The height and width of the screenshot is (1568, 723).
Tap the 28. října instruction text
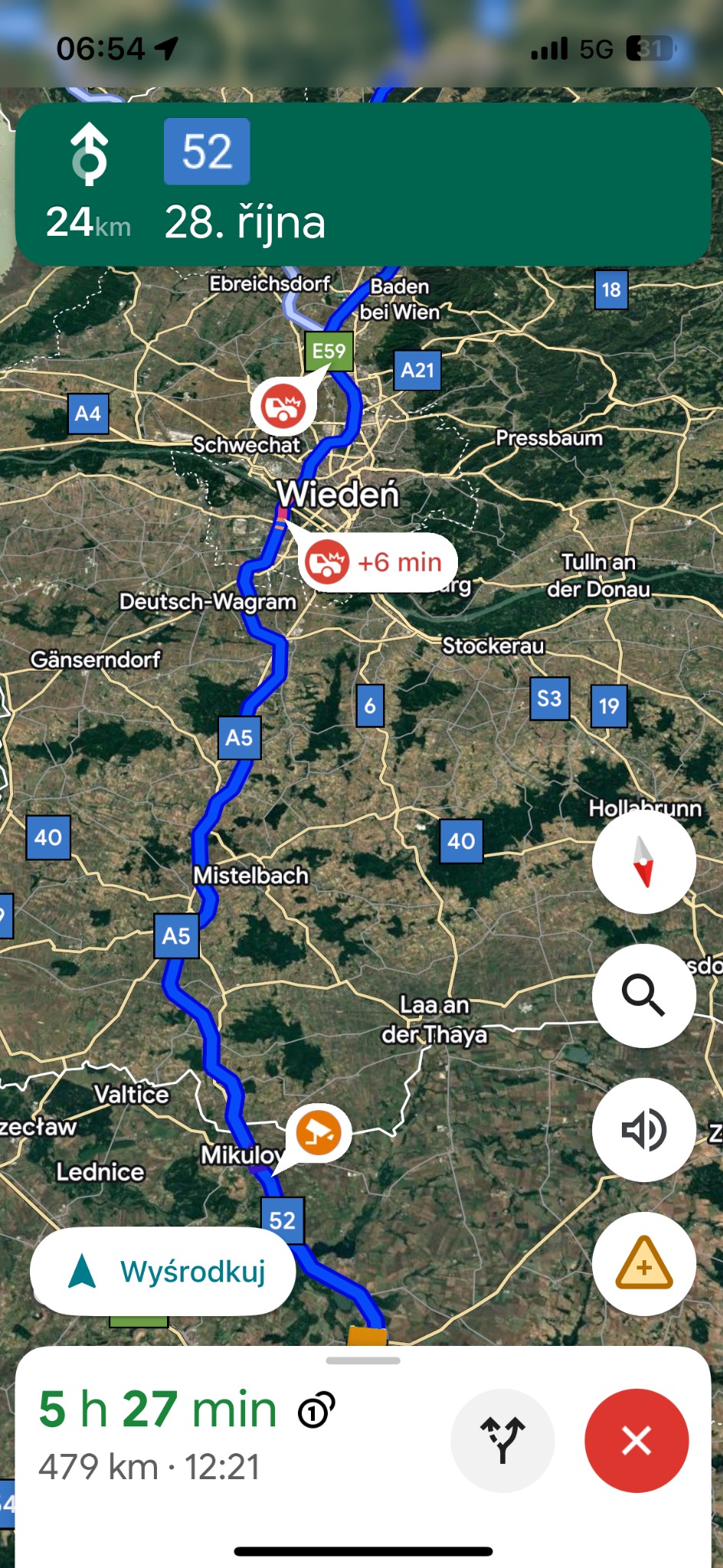coord(245,224)
